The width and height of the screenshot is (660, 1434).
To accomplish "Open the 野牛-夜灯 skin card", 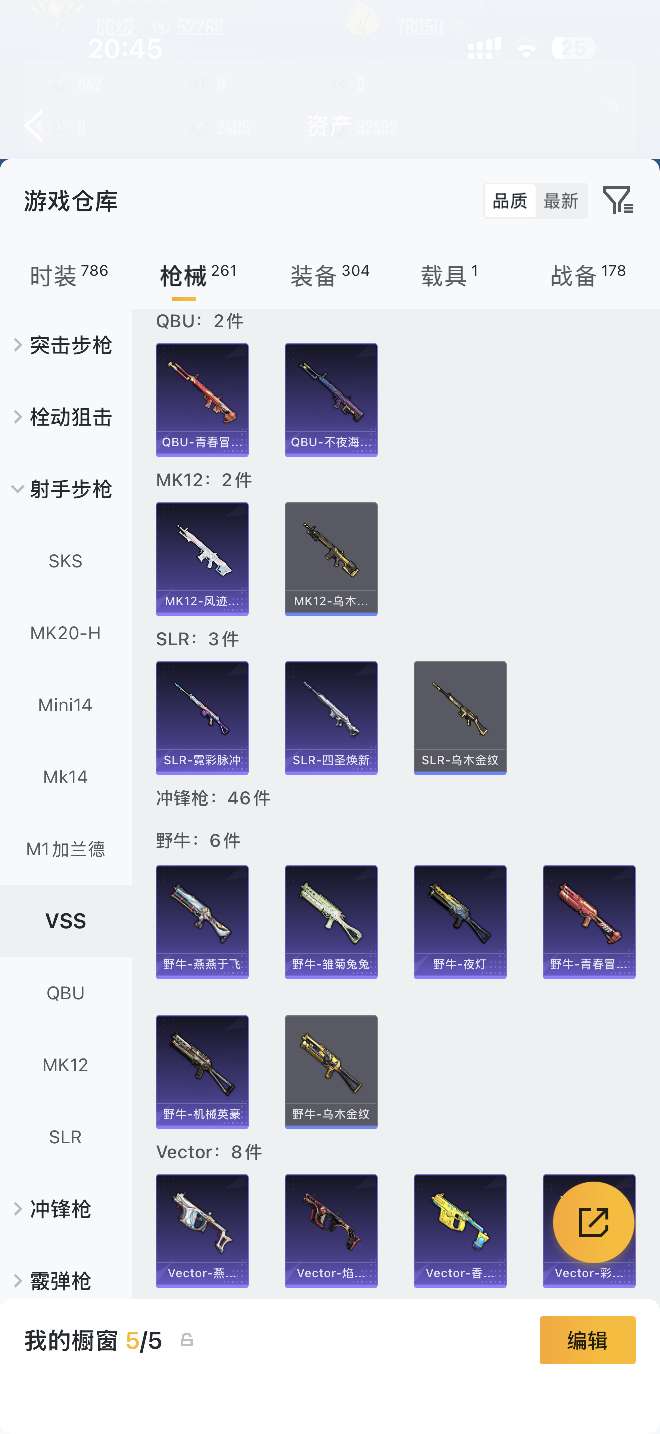I will (x=460, y=921).
